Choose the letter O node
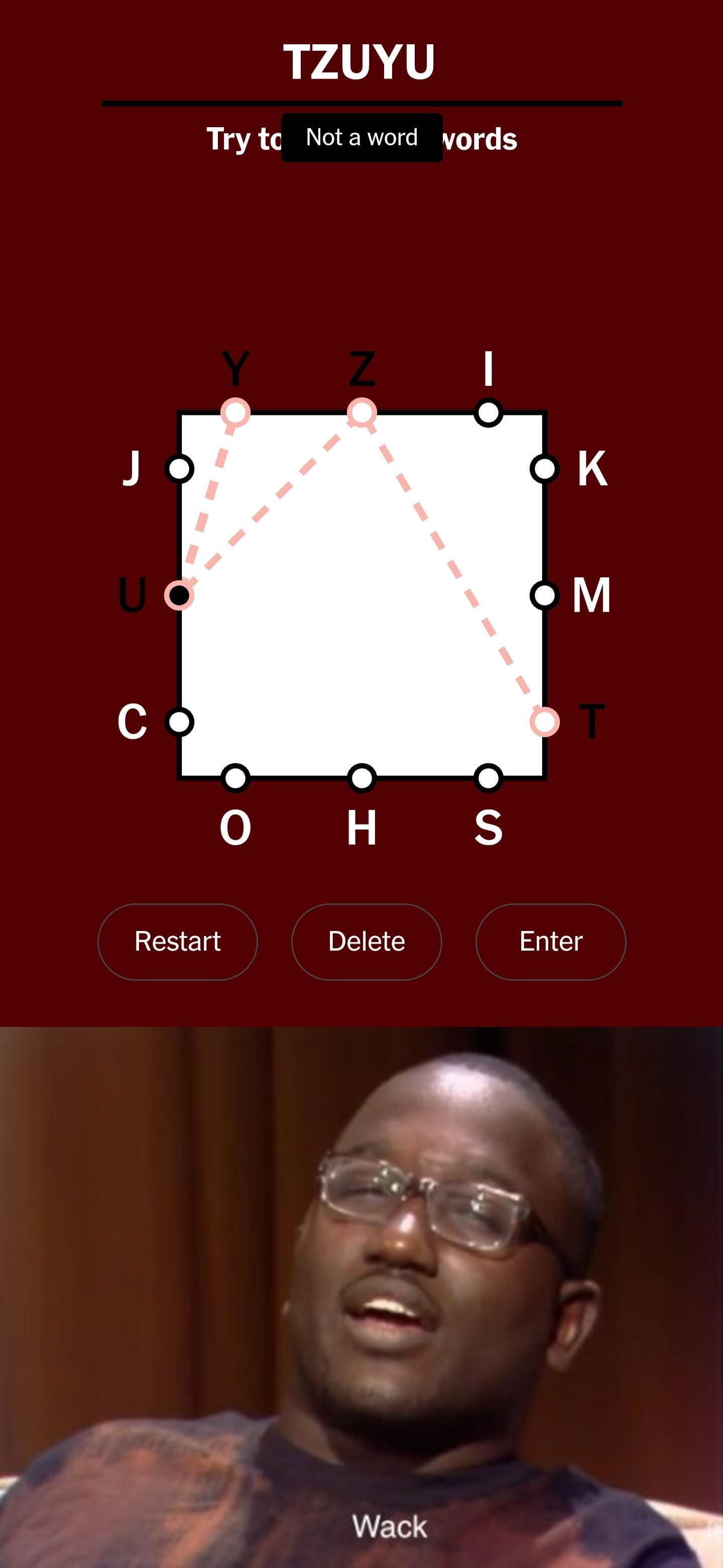Screen dimensions: 723x1568 point(235,778)
